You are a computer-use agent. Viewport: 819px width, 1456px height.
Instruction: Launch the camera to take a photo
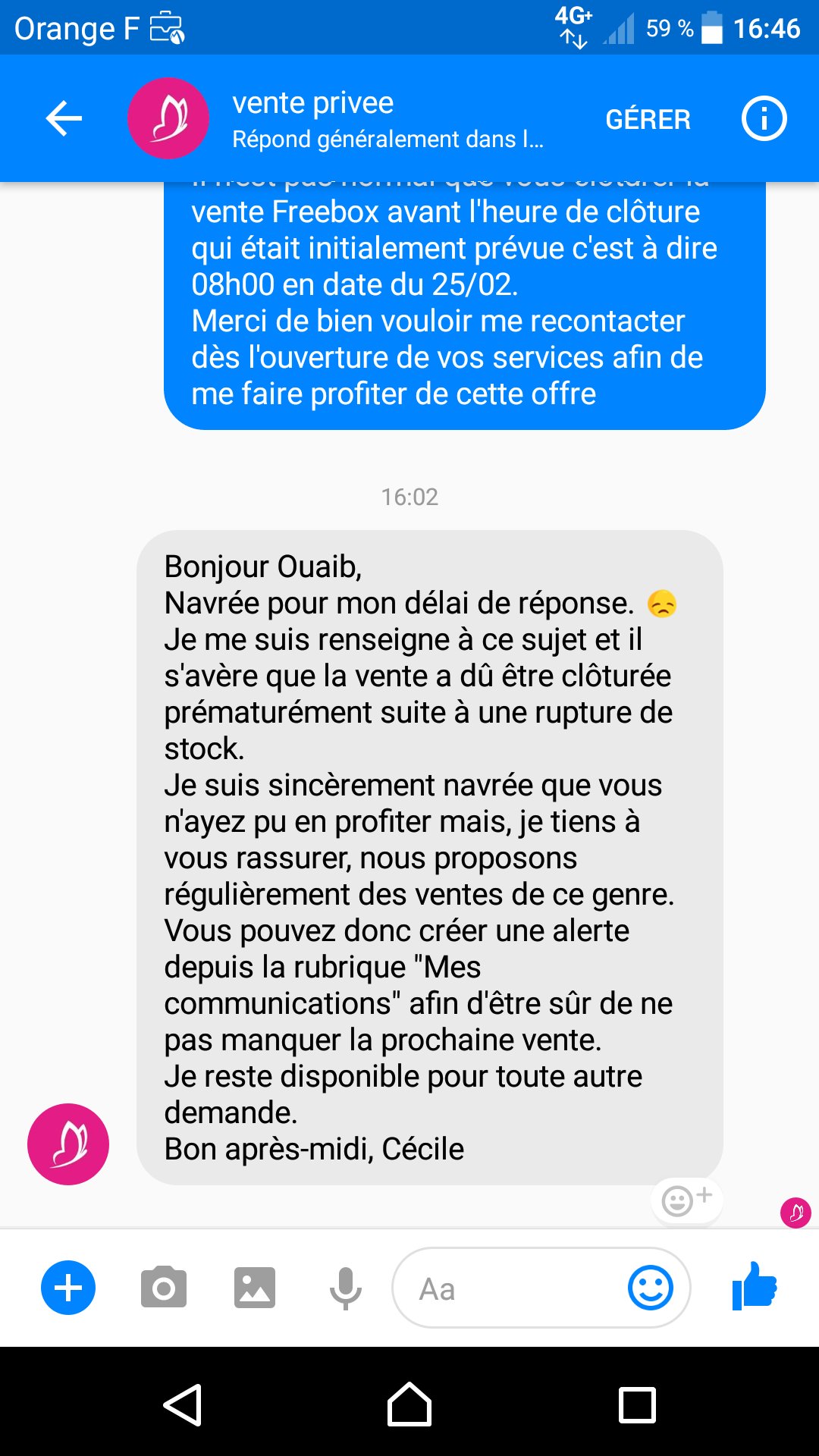pos(163,1288)
